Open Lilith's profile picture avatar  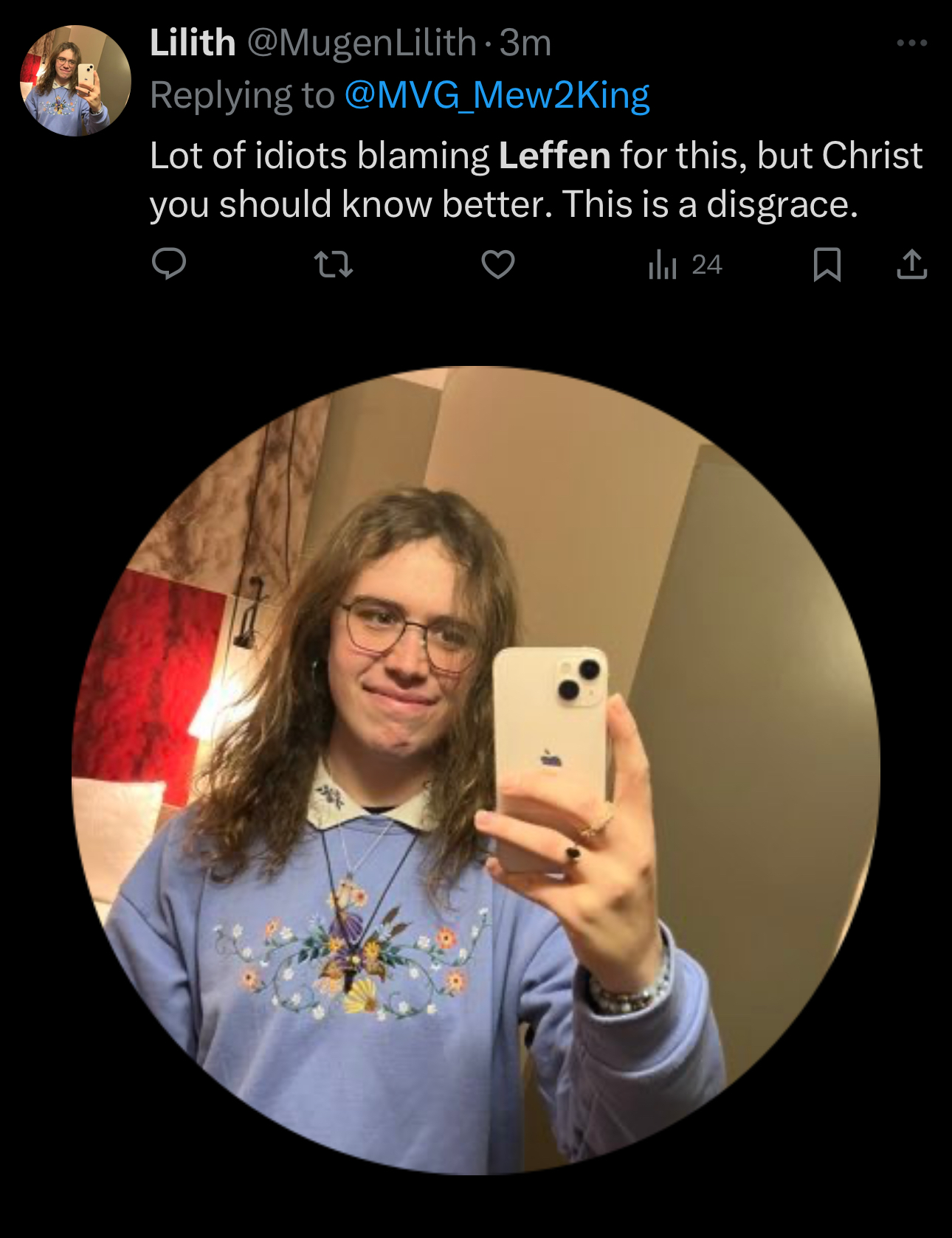tap(75, 80)
